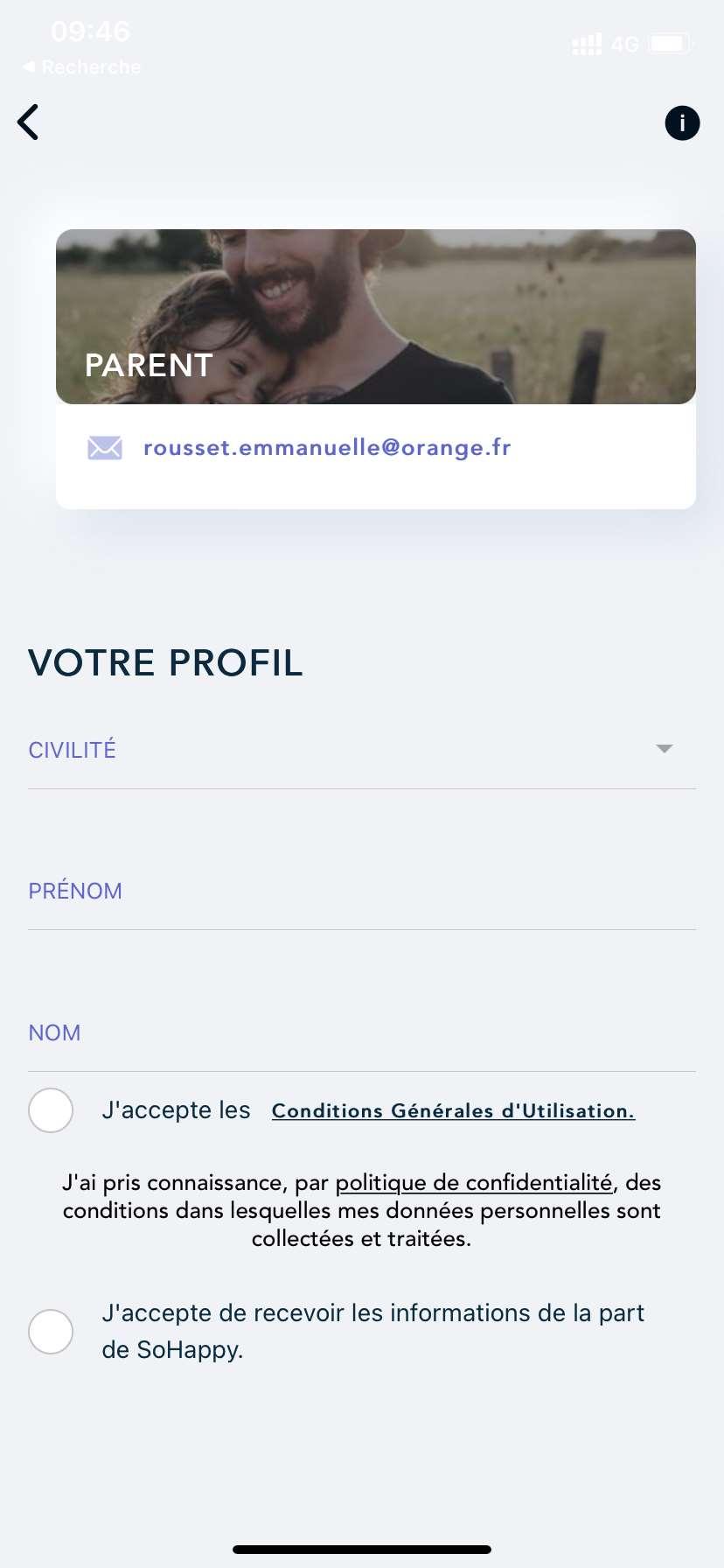Open the information icon
Image resolution: width=724 pixels, height=1568 pixels.
[x=682, y=123]
